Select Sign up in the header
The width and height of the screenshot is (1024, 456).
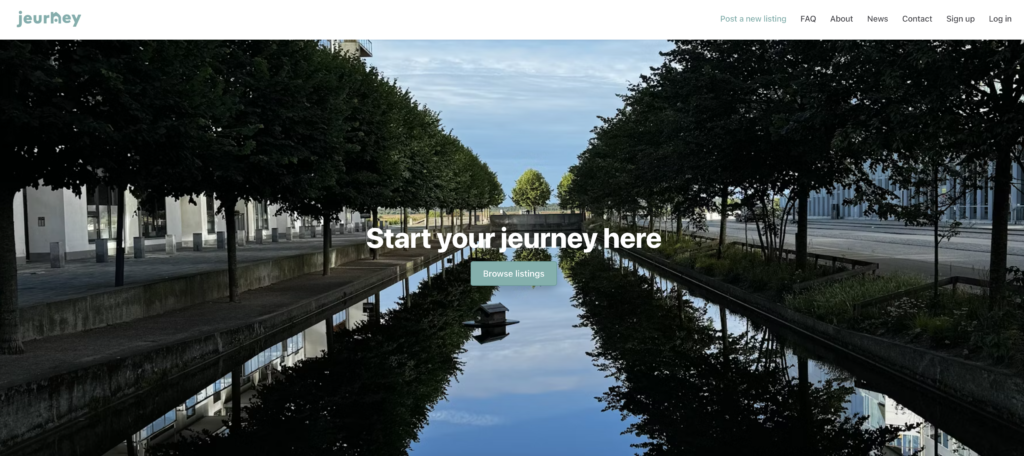click(960, 19)
